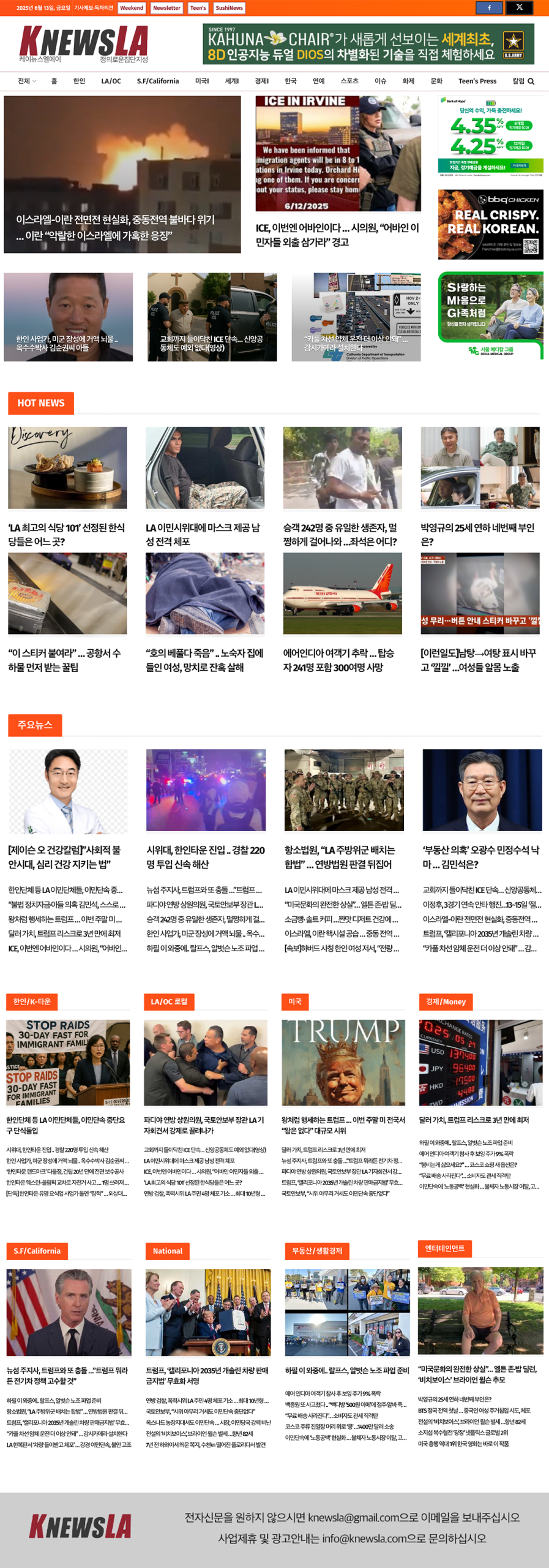This screenshot has width=549, height=1568.
Task: Switch to the S.F/California section
Action: tap(158, 81)
